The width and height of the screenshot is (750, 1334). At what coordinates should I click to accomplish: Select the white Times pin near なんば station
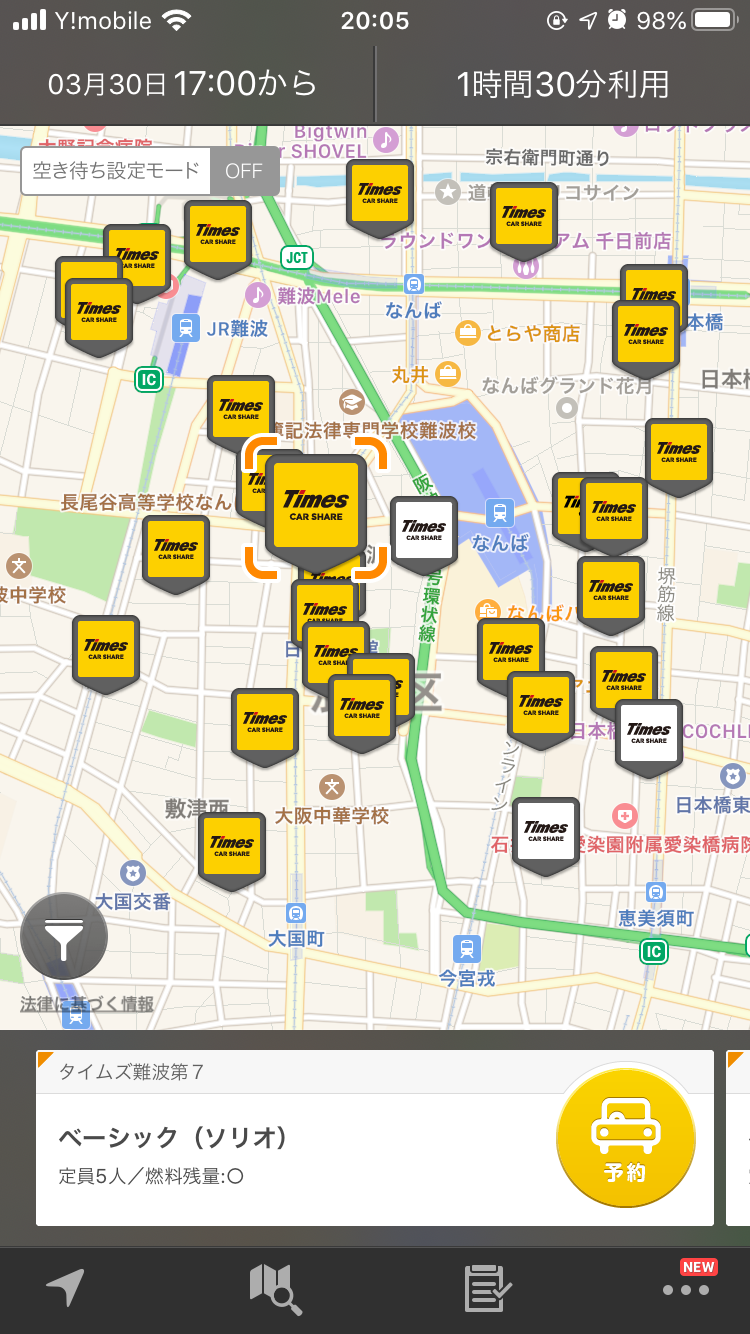pos(423,529)
